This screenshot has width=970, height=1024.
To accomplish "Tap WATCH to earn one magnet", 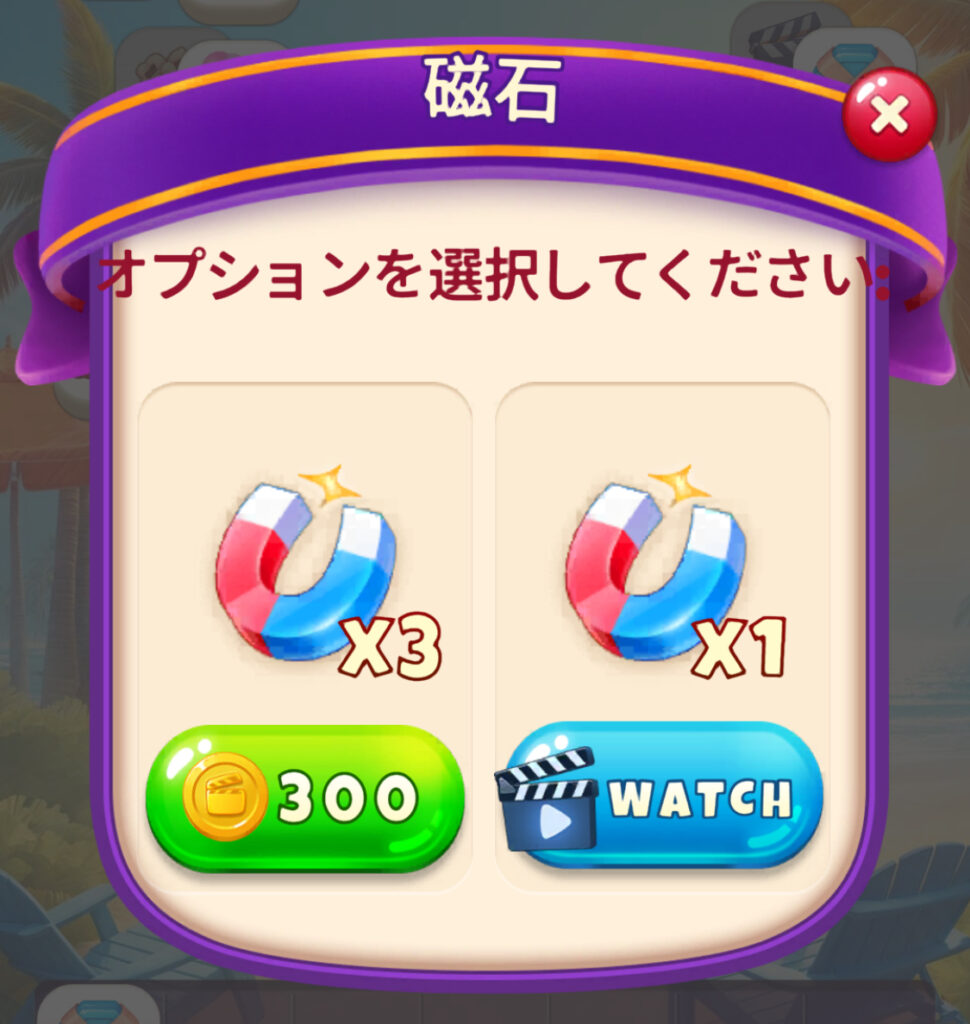I will click(x=660, y=797).
